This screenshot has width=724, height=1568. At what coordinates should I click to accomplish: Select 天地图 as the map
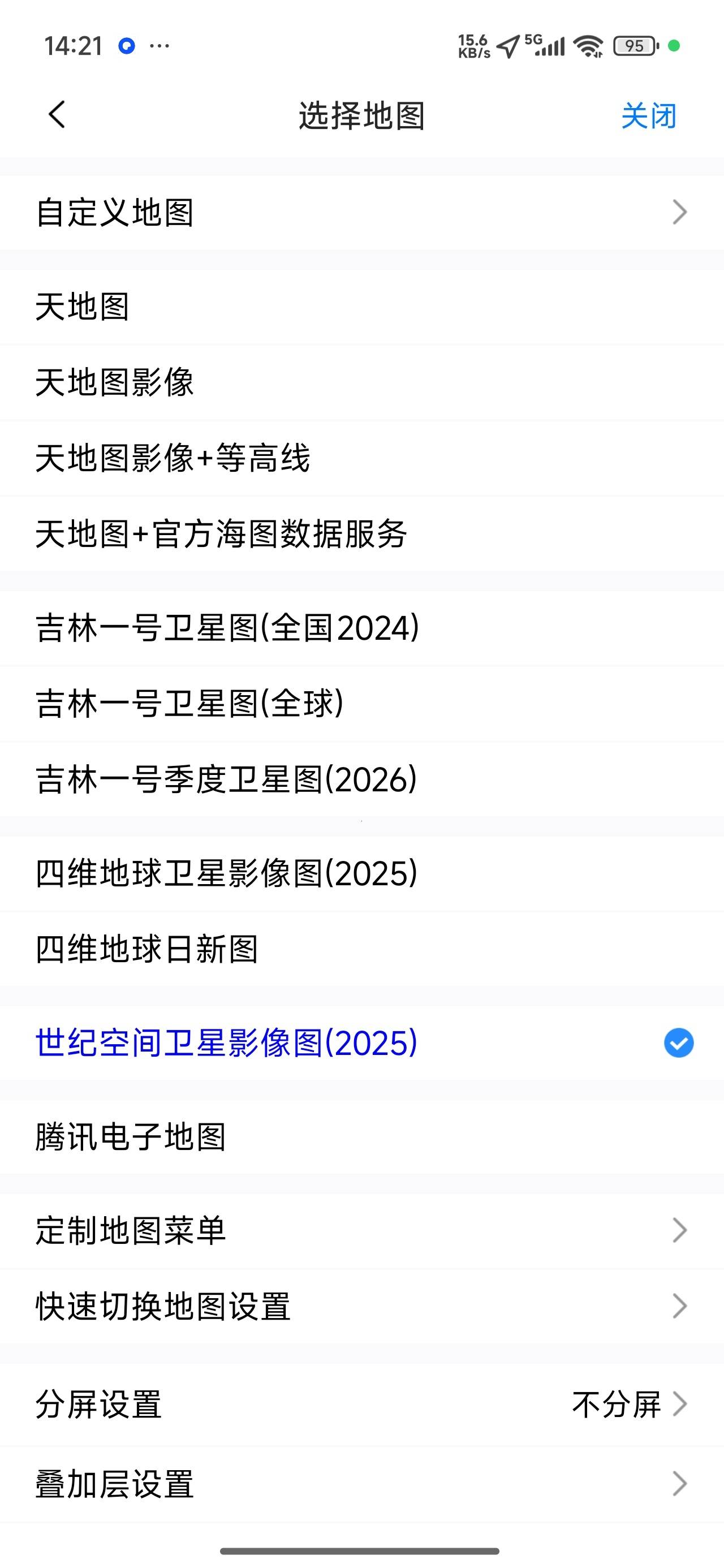click(361, 307)
